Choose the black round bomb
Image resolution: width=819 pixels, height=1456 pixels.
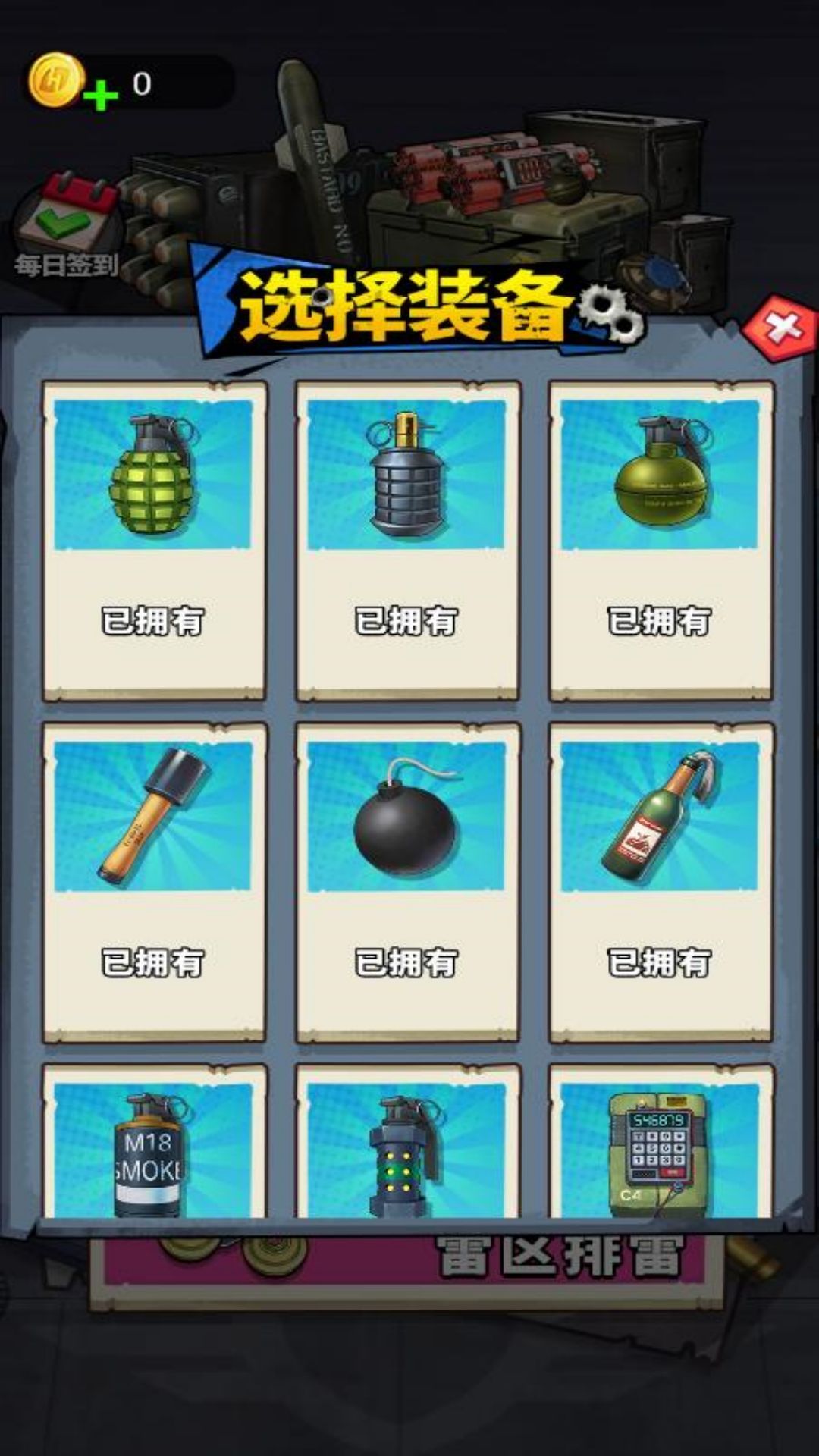click(407, 881)
